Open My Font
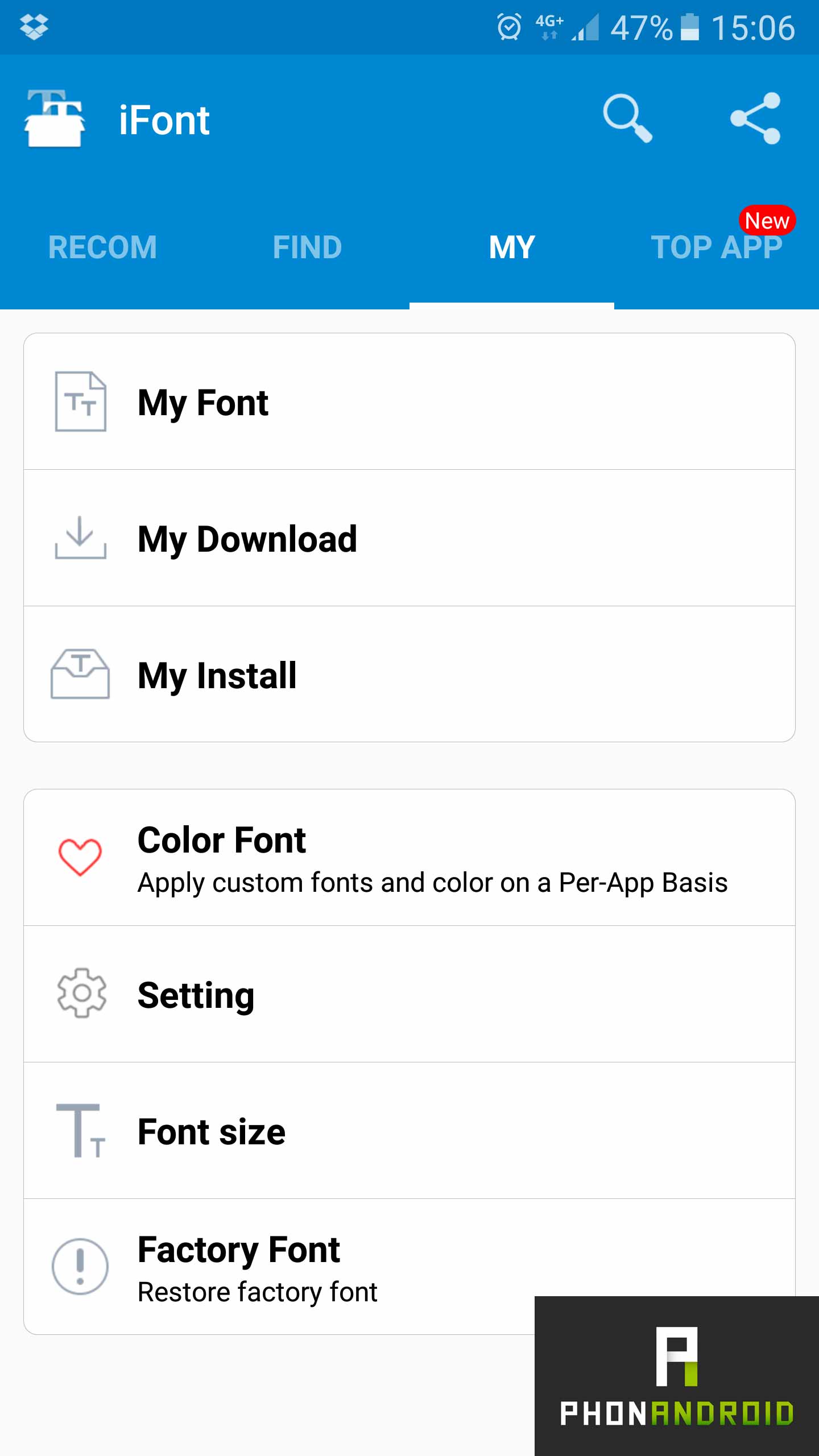 tap(409, 402)
